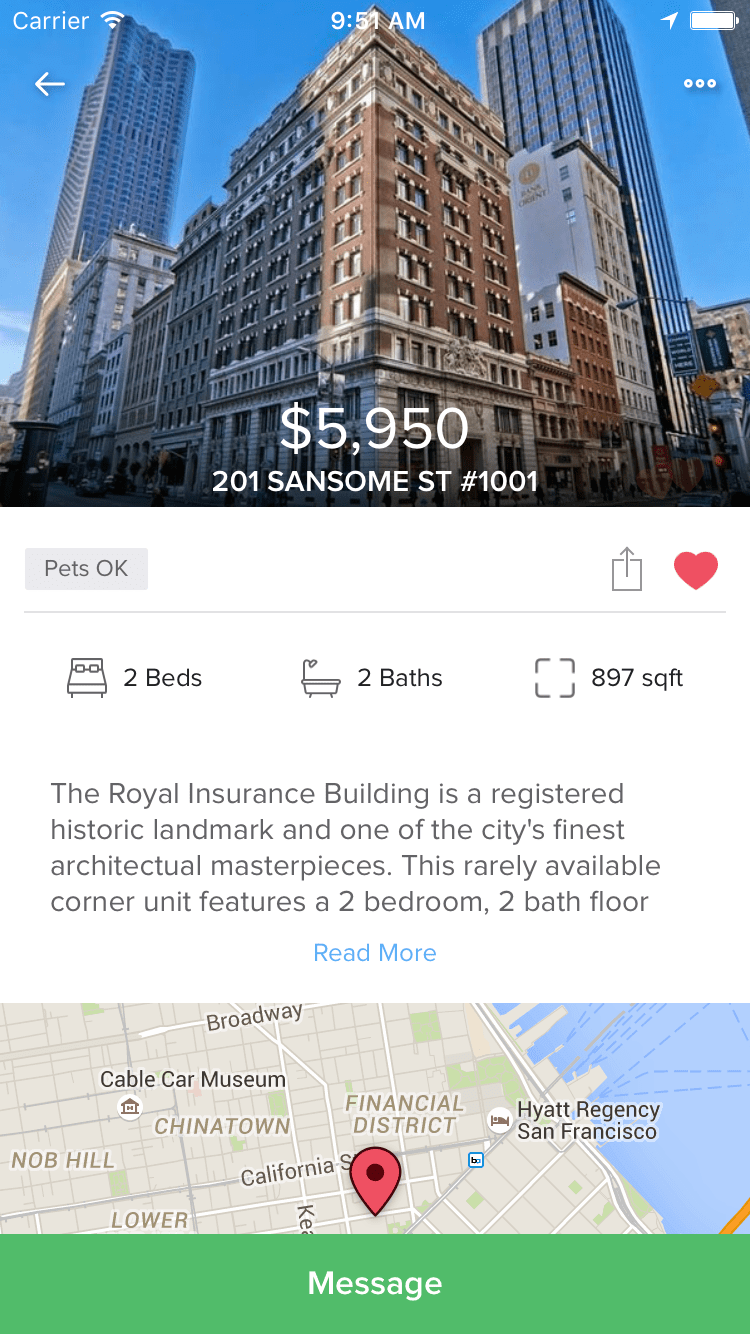The width and height of the screenshot is (750, 1334).
Task: Expand the description with Read More
Action: 374,953
